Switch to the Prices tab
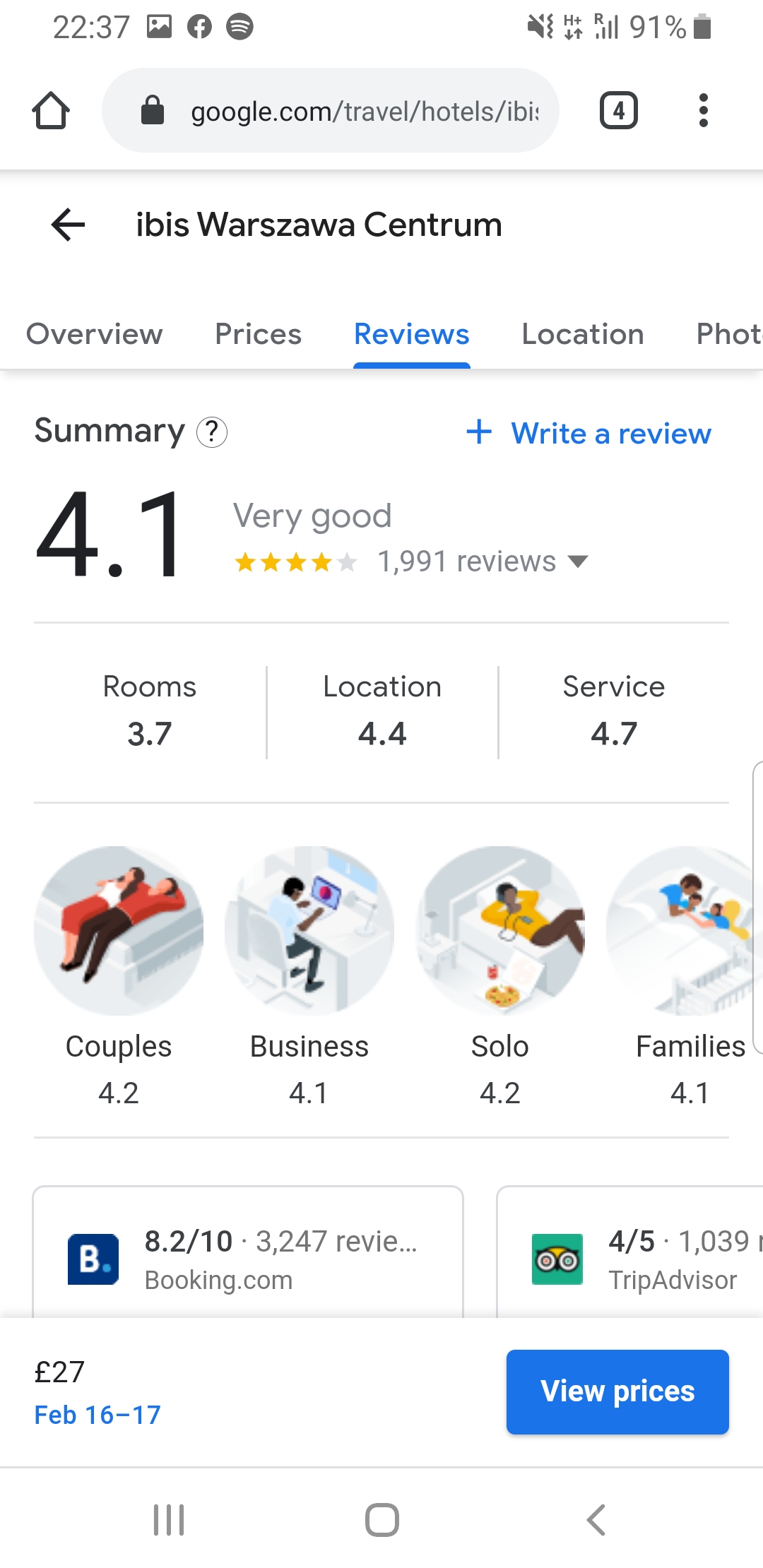 (258, 334)
